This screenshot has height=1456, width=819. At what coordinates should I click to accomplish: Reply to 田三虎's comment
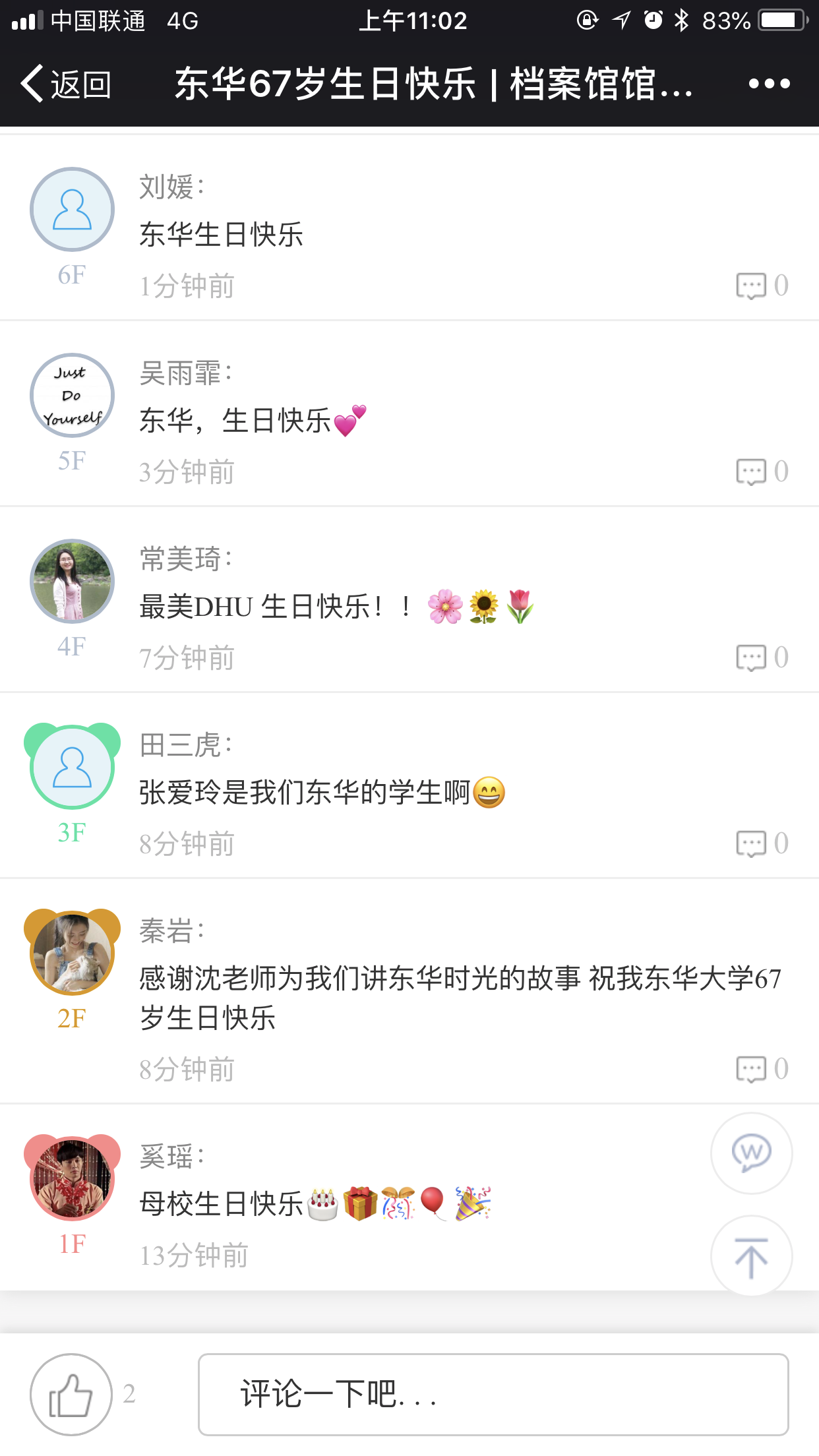click(762, 843)
